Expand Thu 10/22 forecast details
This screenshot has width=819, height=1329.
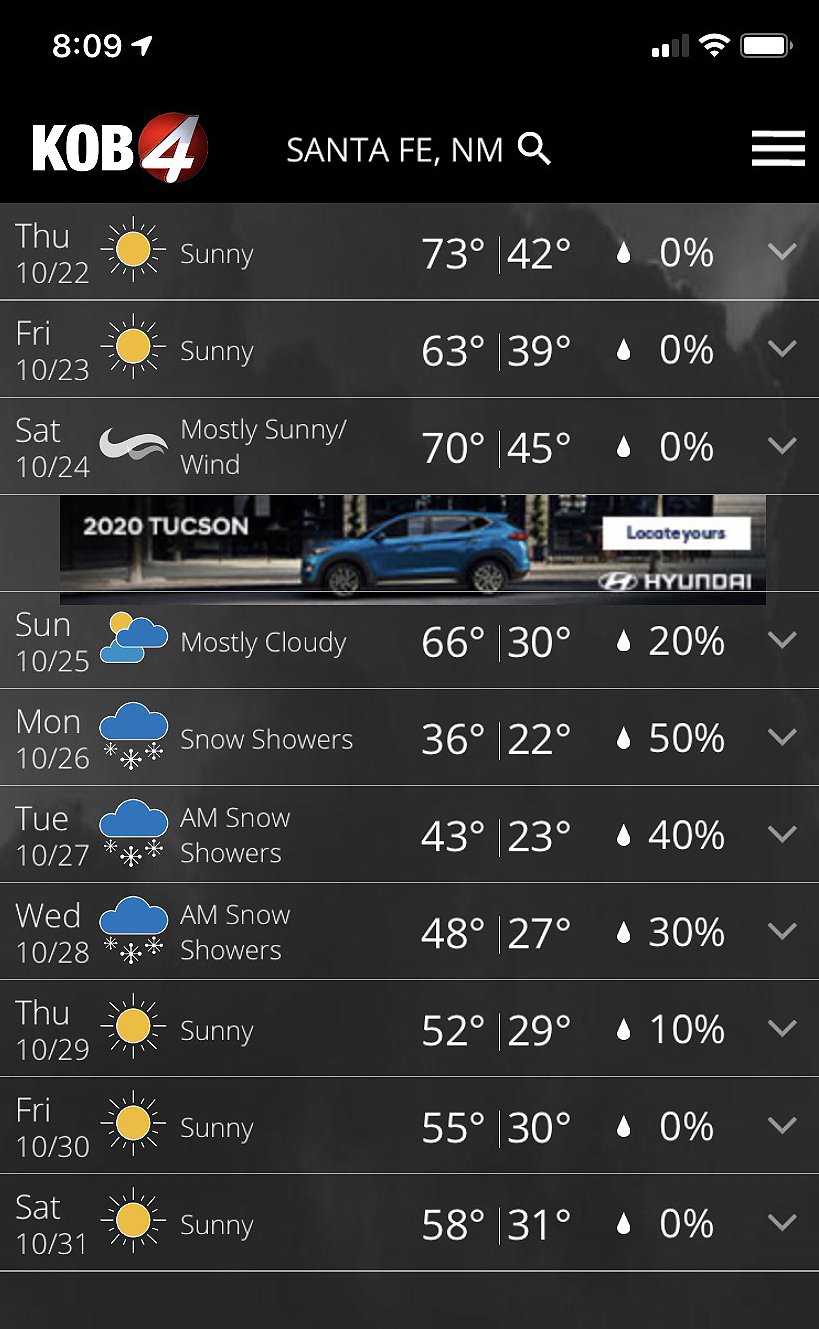click(782, 252)
